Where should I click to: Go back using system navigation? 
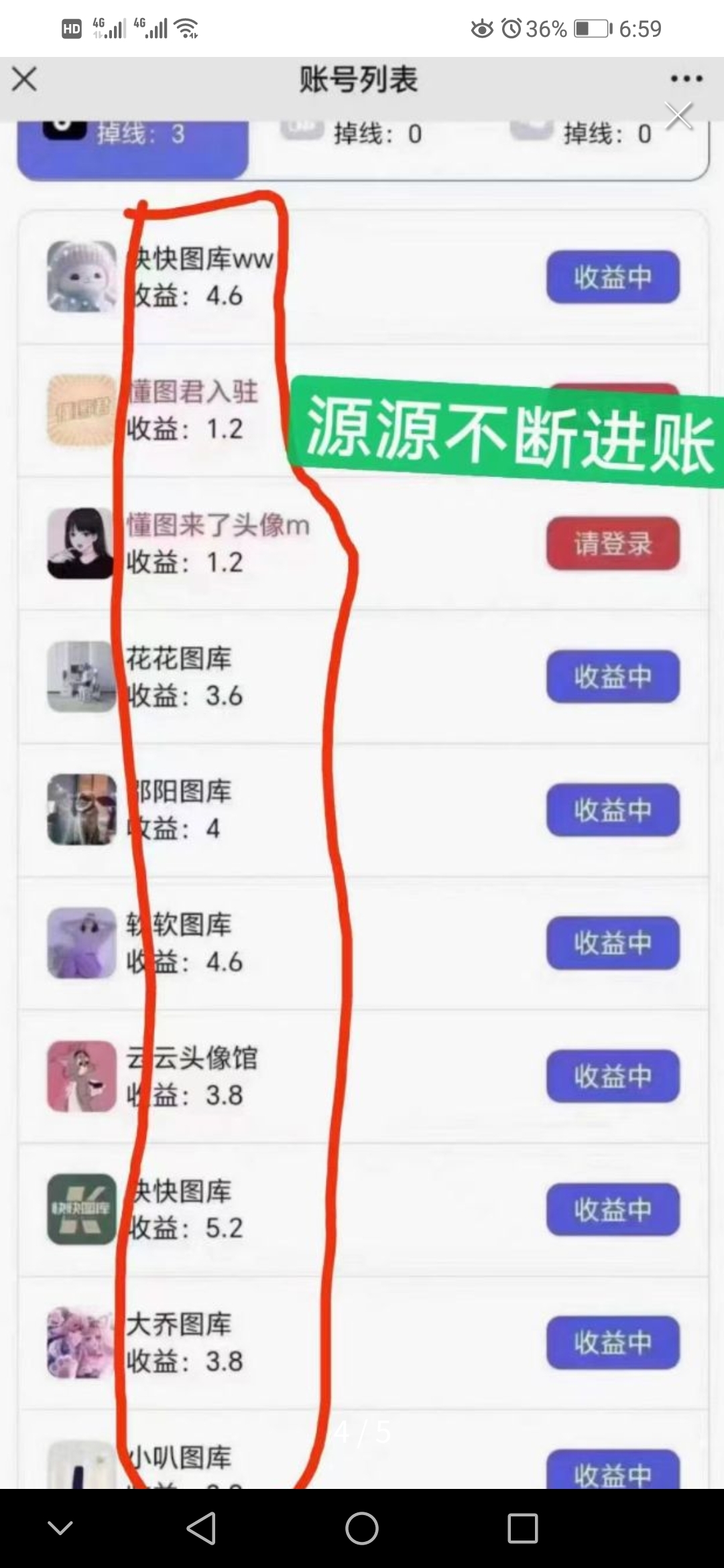[x=201, y=1528]
